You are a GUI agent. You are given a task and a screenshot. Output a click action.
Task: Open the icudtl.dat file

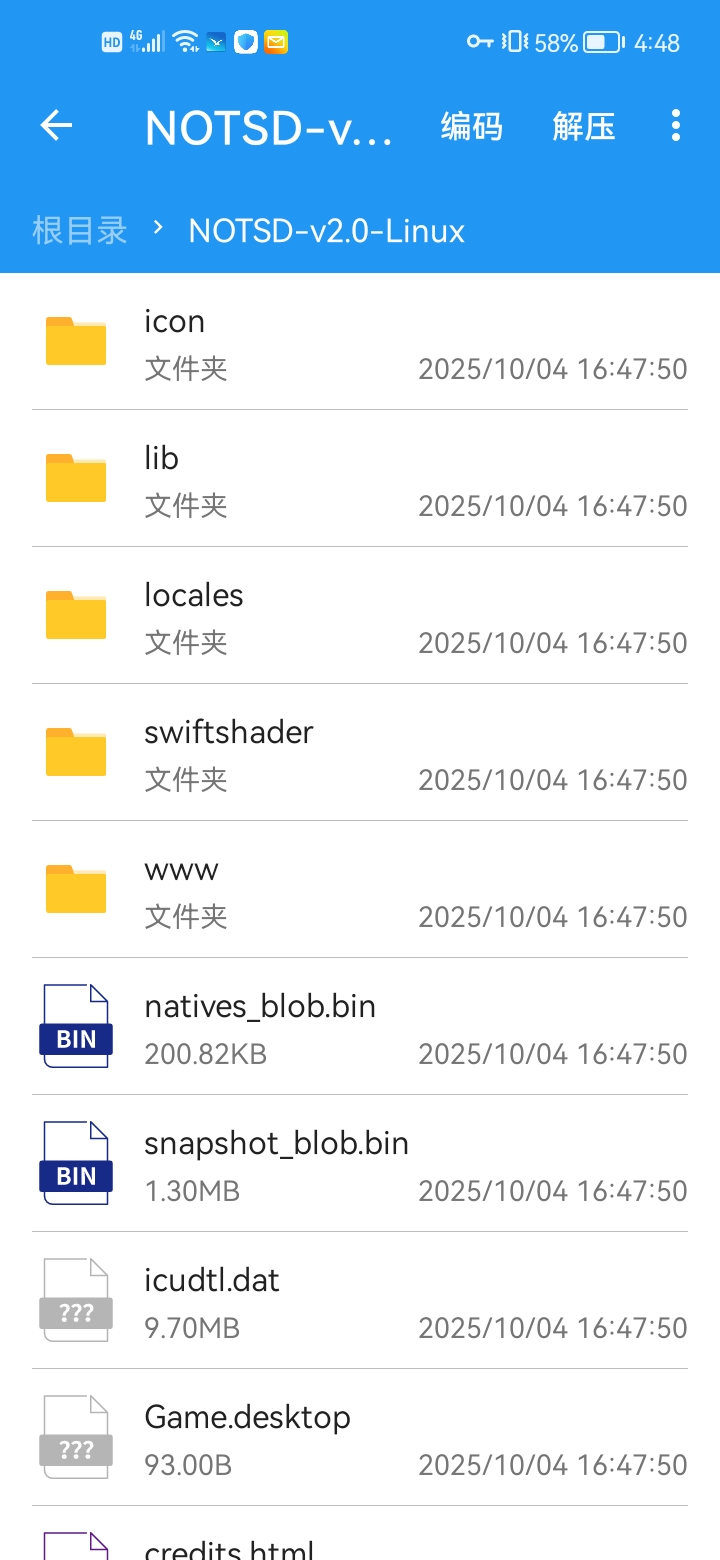tap(360, 1301)
